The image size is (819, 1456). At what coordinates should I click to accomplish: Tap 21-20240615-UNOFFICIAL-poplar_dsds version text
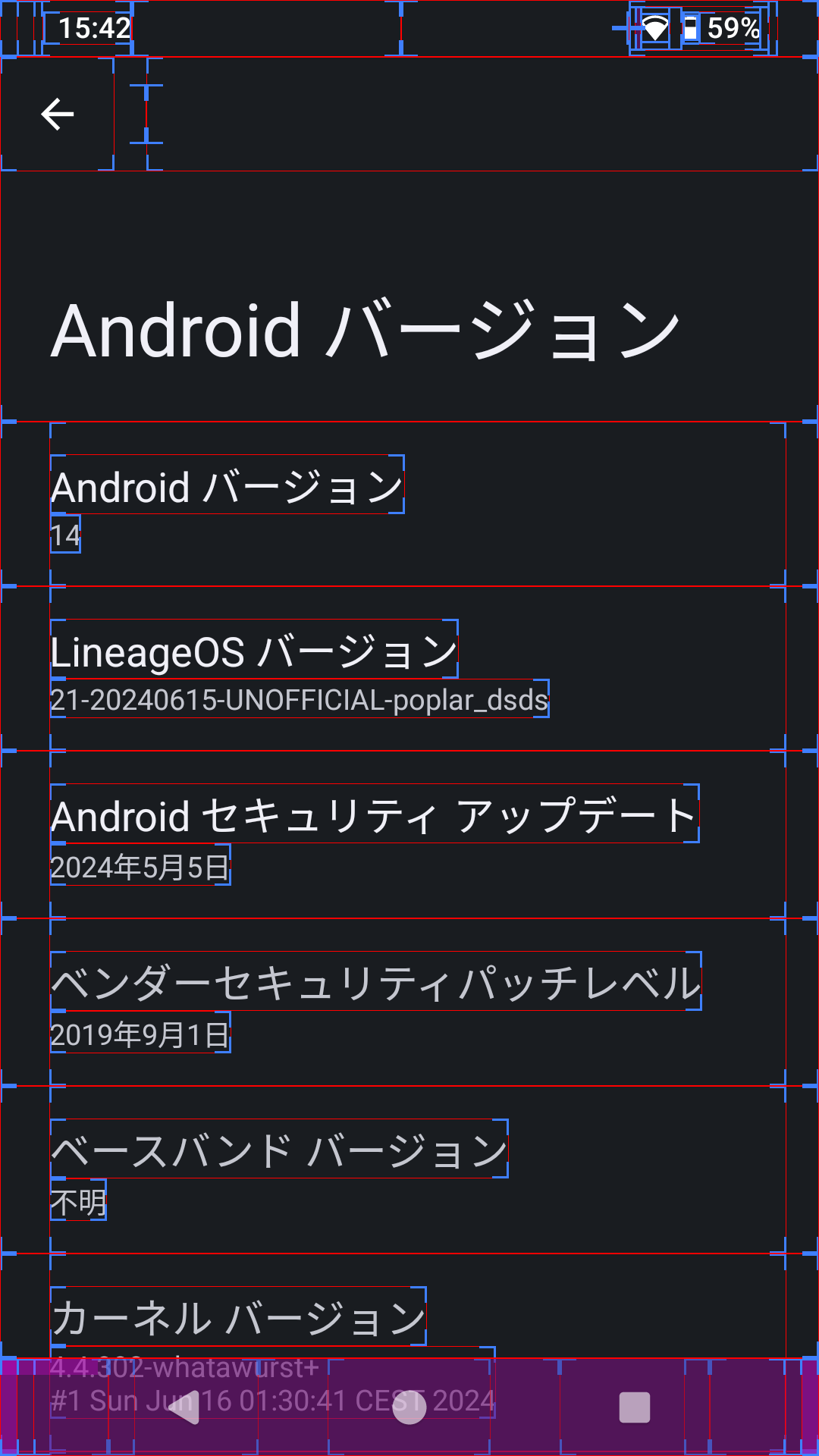tap(299, 699)
